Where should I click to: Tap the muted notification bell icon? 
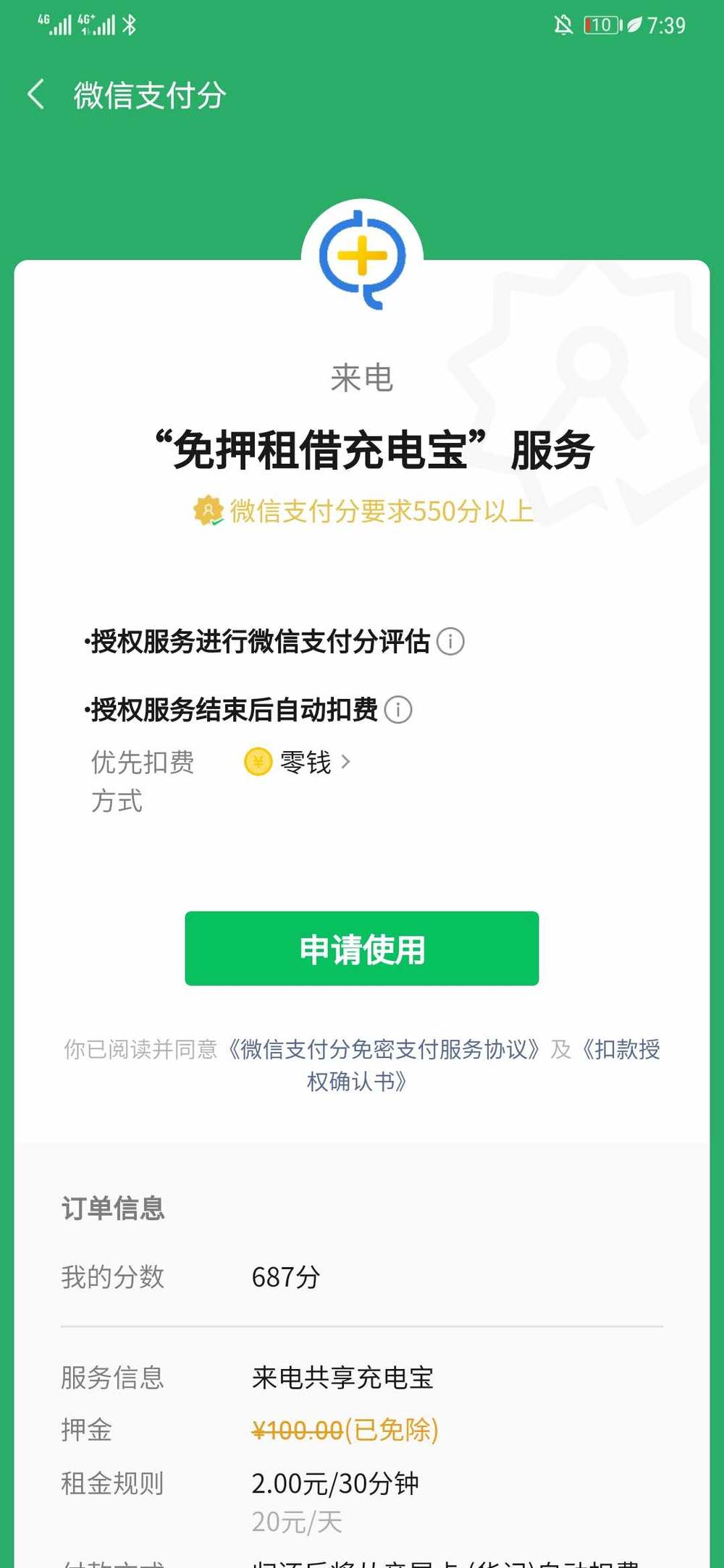point(564,24)
